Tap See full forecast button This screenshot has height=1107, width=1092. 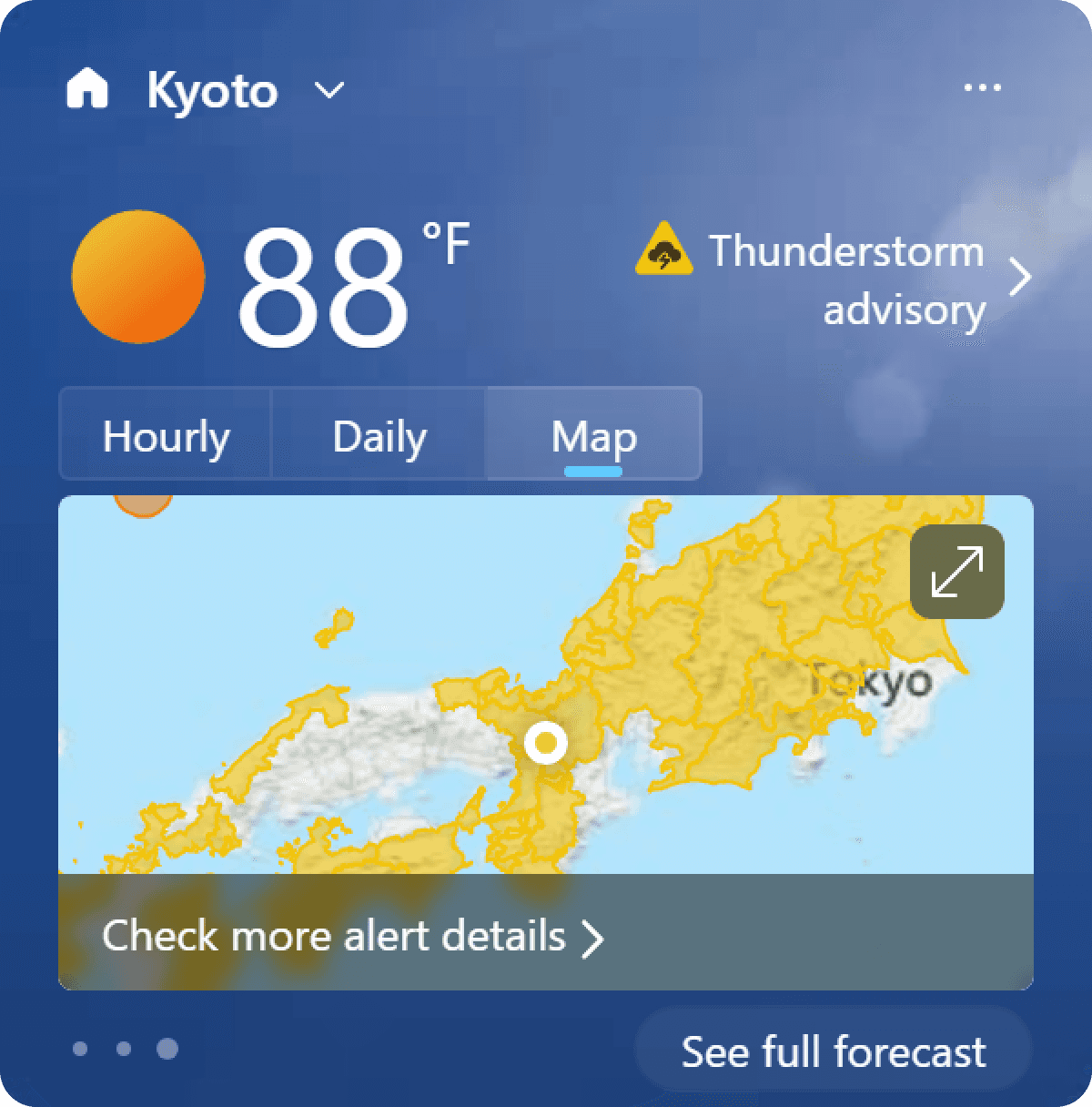tap(834, 1051)
